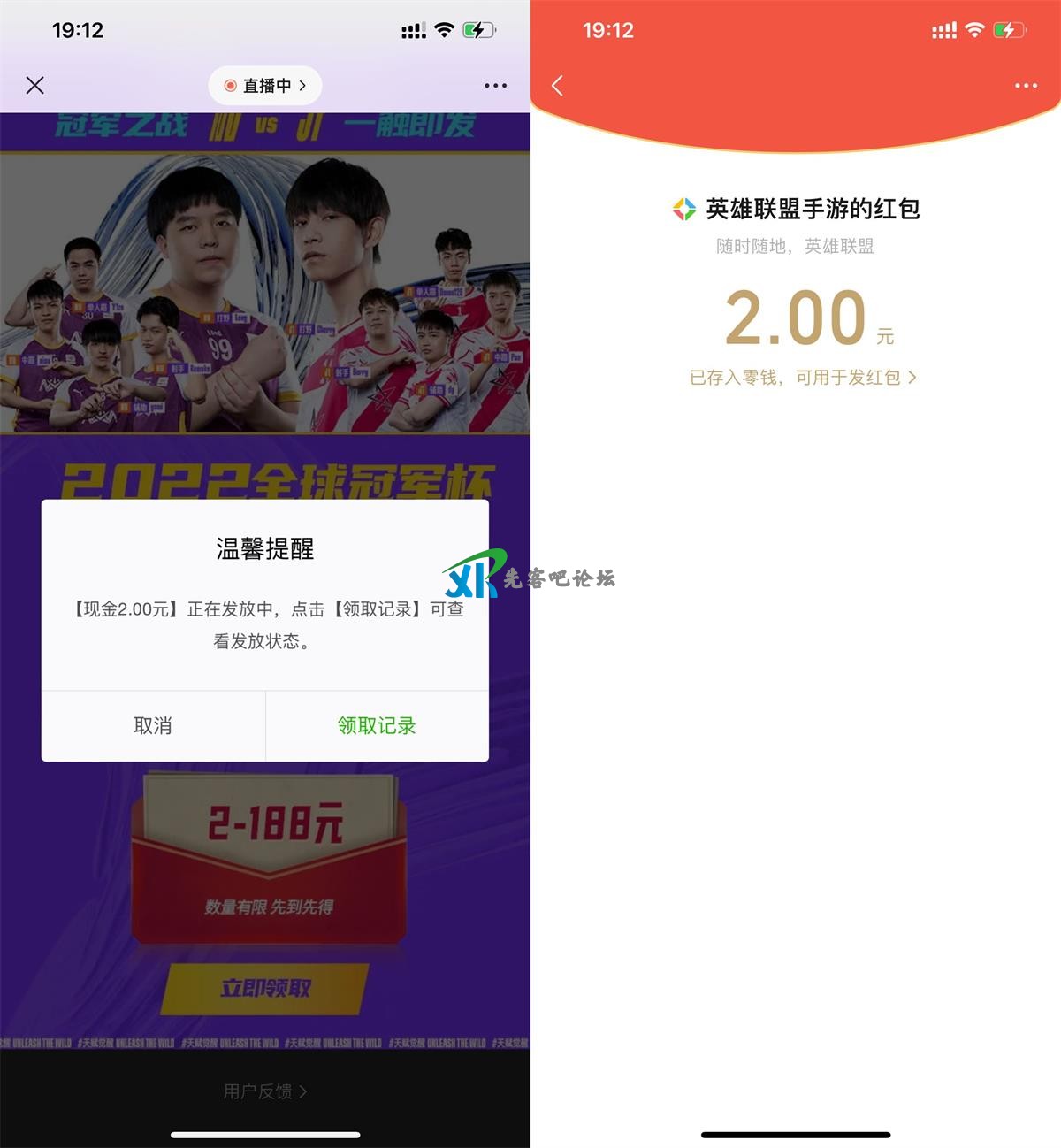Go back from the 红包 detail page
This screenshot has width=1061, height=1148.
coord(557,86)
